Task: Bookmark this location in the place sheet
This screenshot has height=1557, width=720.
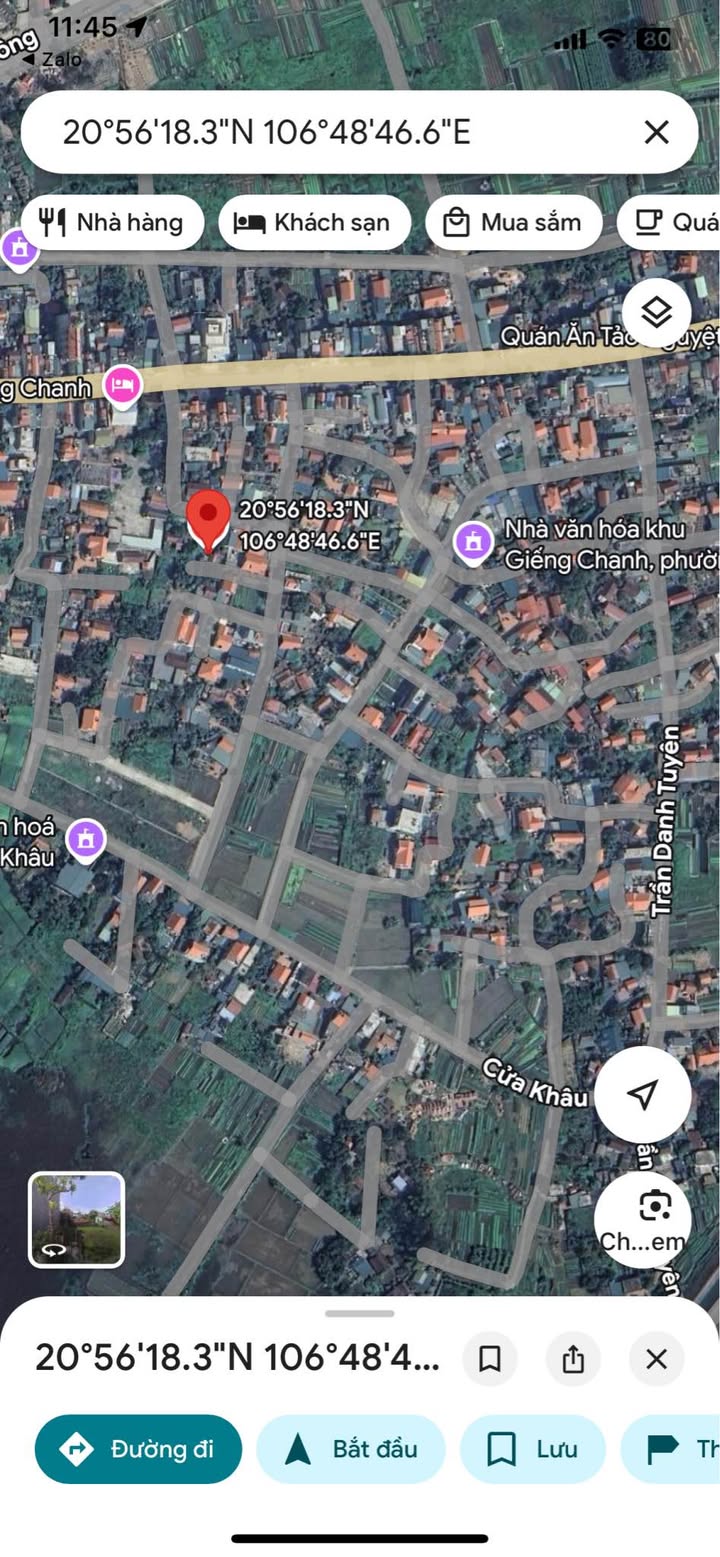Action: pyautogui.click(x=490, y=1358)
